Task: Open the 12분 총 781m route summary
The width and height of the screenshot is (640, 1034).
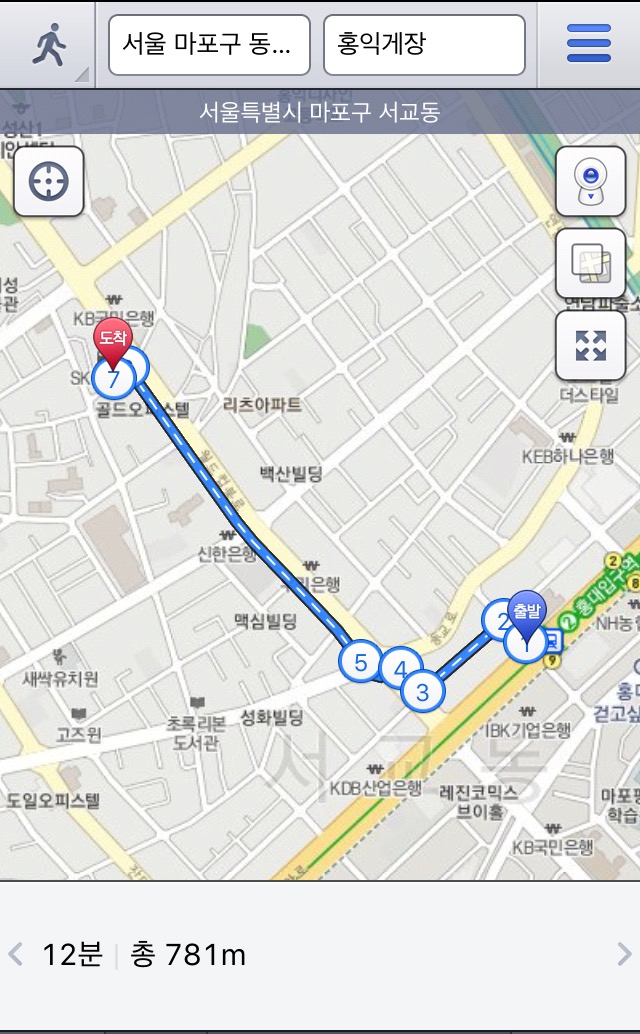Action: (x=144, y=955)
